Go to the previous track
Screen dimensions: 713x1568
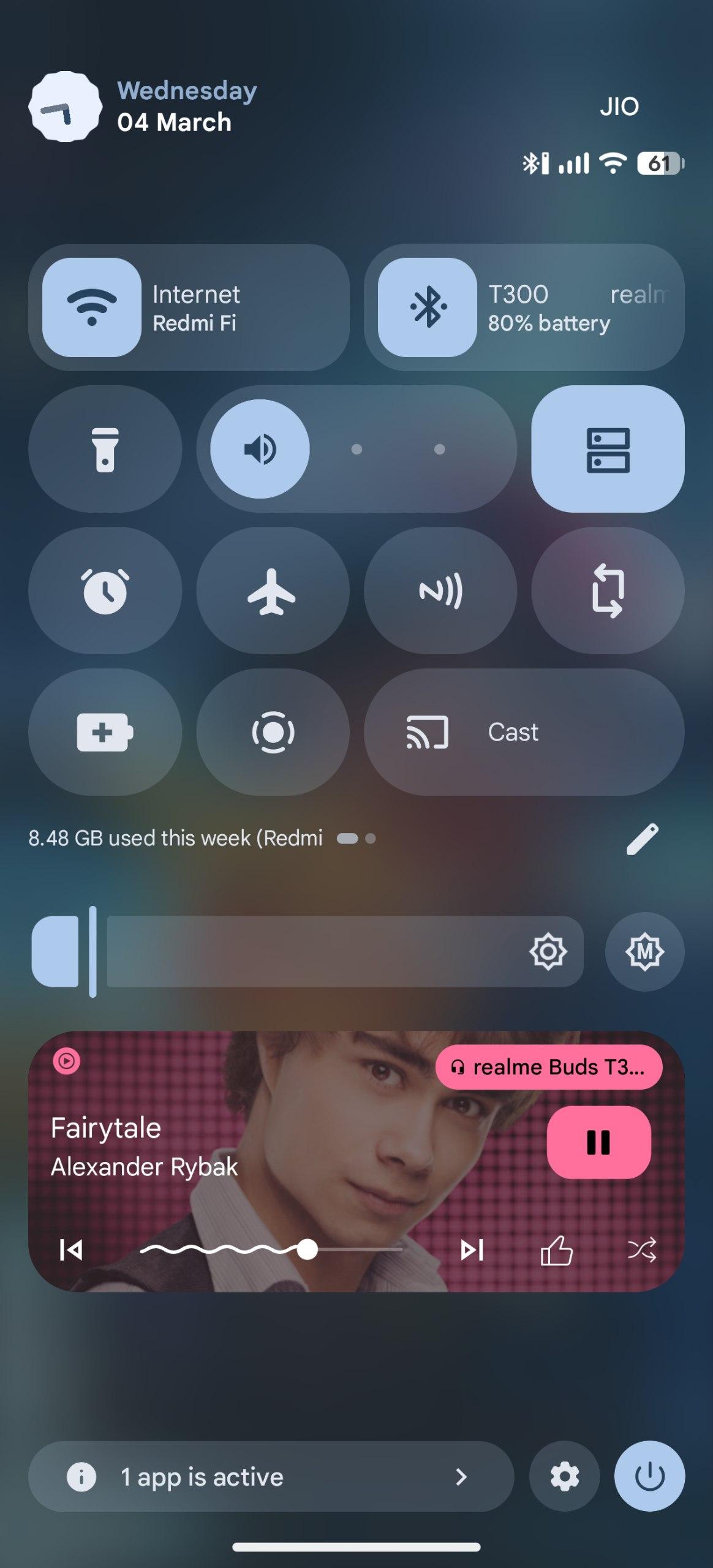(71, 1250)
